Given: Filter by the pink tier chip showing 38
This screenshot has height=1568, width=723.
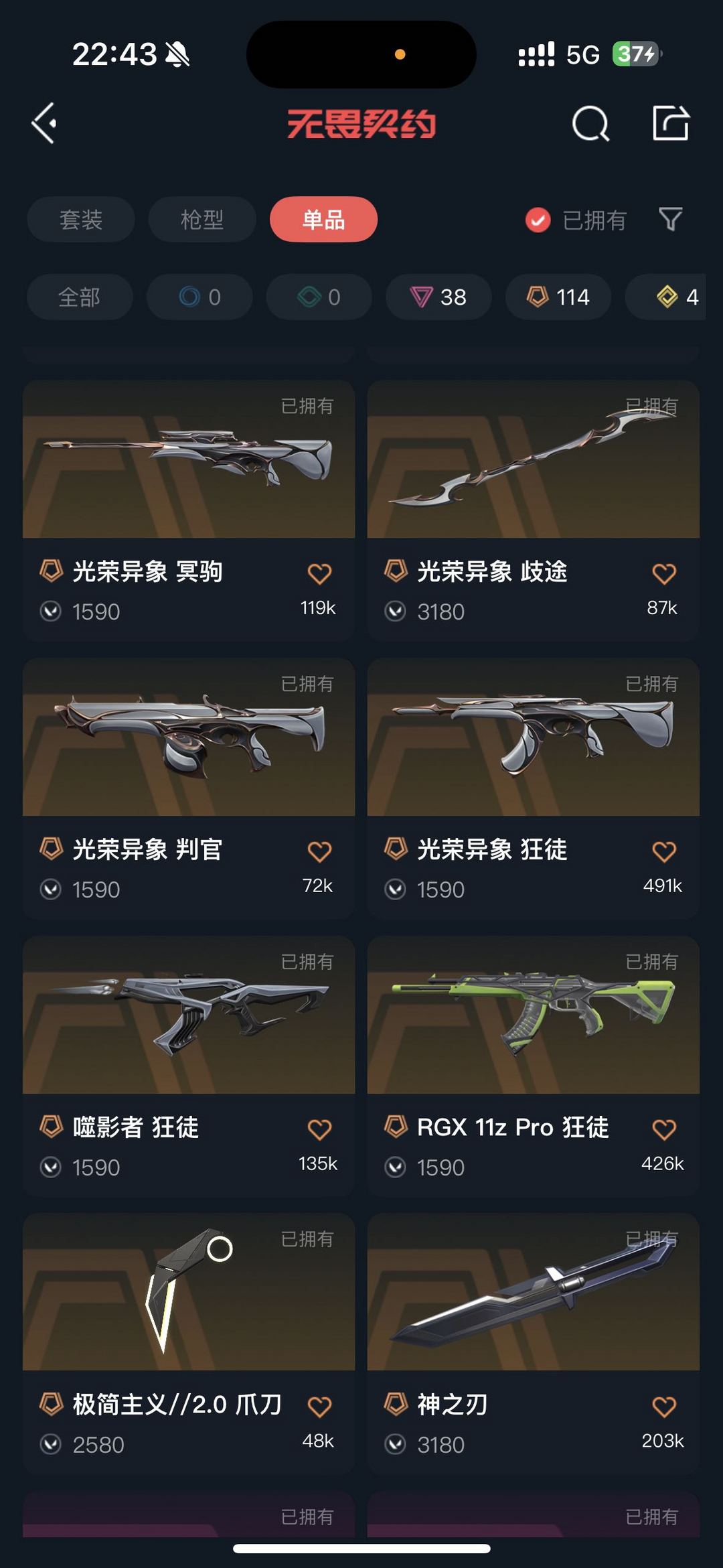Looking at the screenshot, I should point(438,297).
